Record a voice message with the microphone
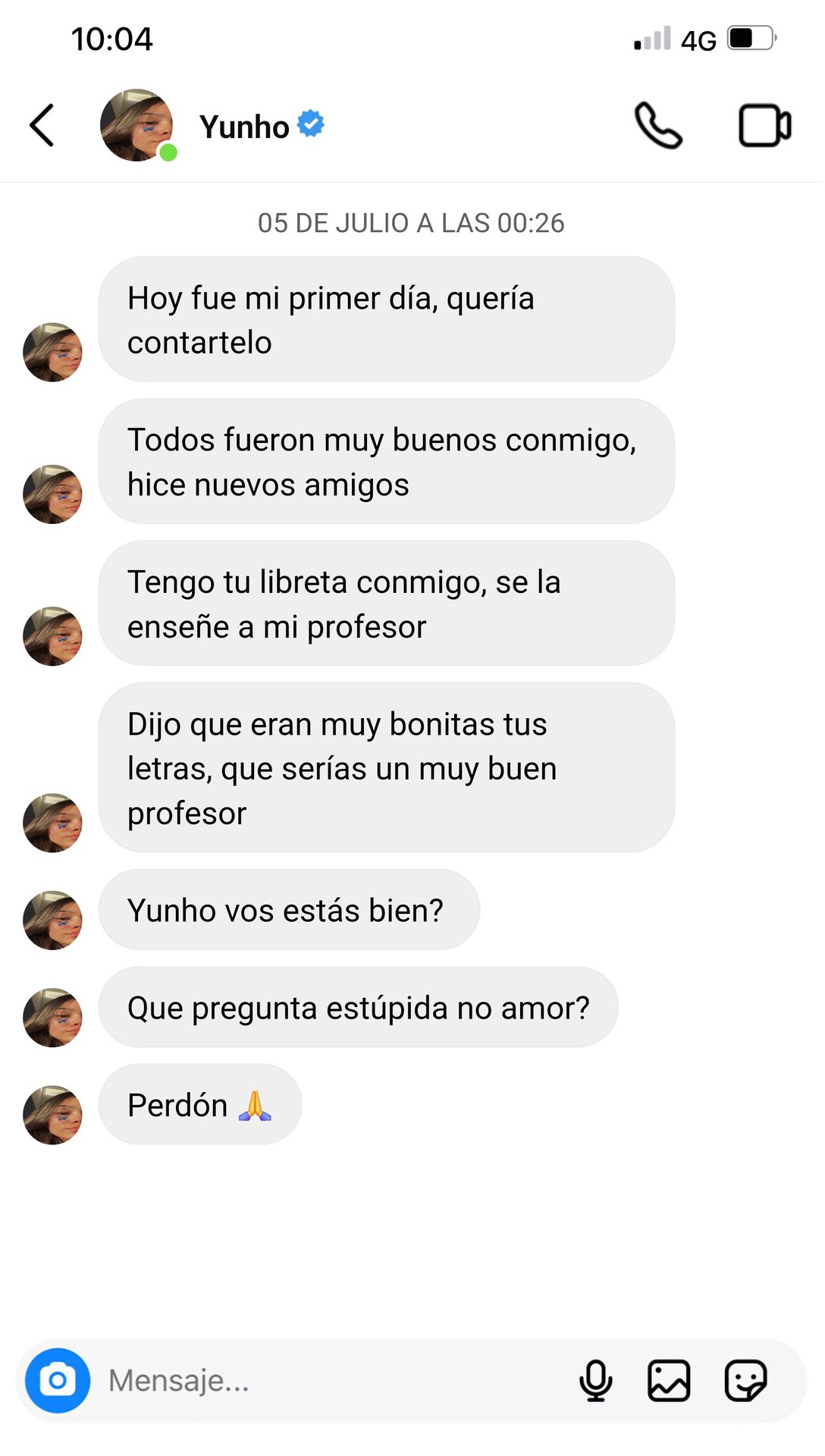Image resolution: width=825 pixels, height=1456 pixels. (596, 1380)
